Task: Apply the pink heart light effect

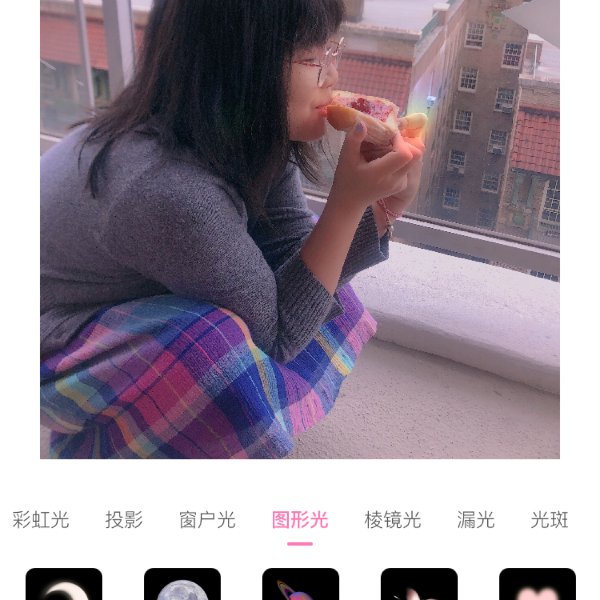Action: point(537,585)
